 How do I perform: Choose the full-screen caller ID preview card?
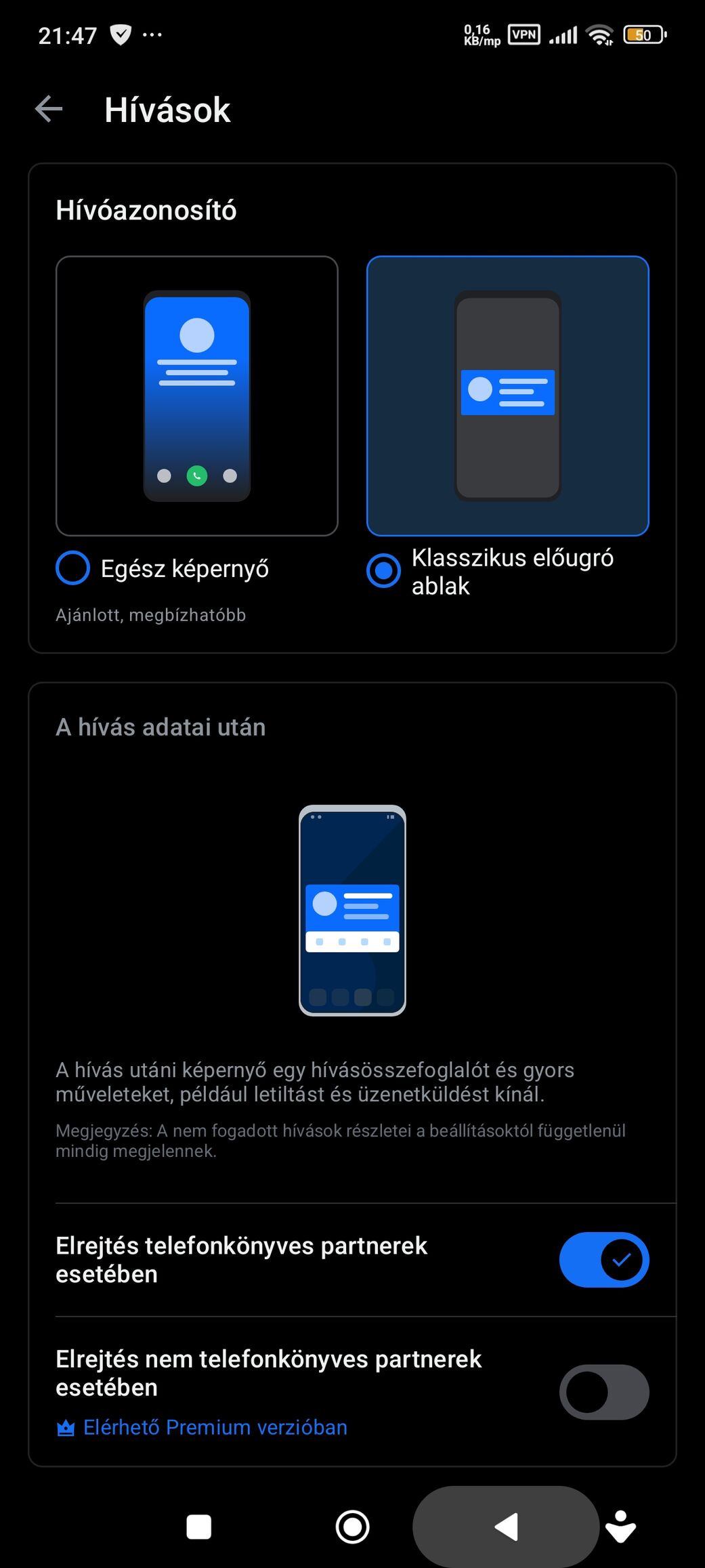click(x=196, y=396)
